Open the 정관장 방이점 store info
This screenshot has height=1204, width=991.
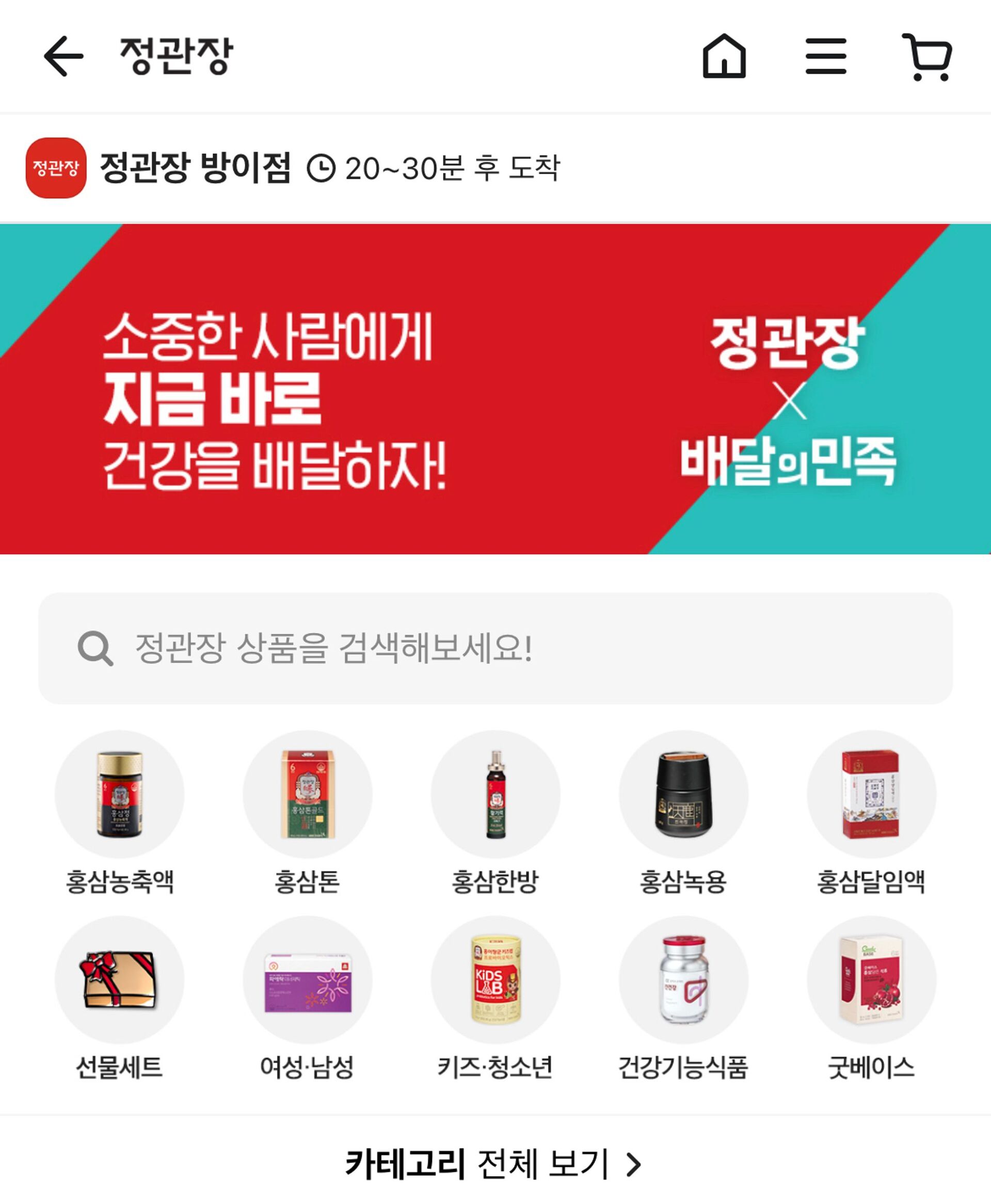click(x=194, y=168)
